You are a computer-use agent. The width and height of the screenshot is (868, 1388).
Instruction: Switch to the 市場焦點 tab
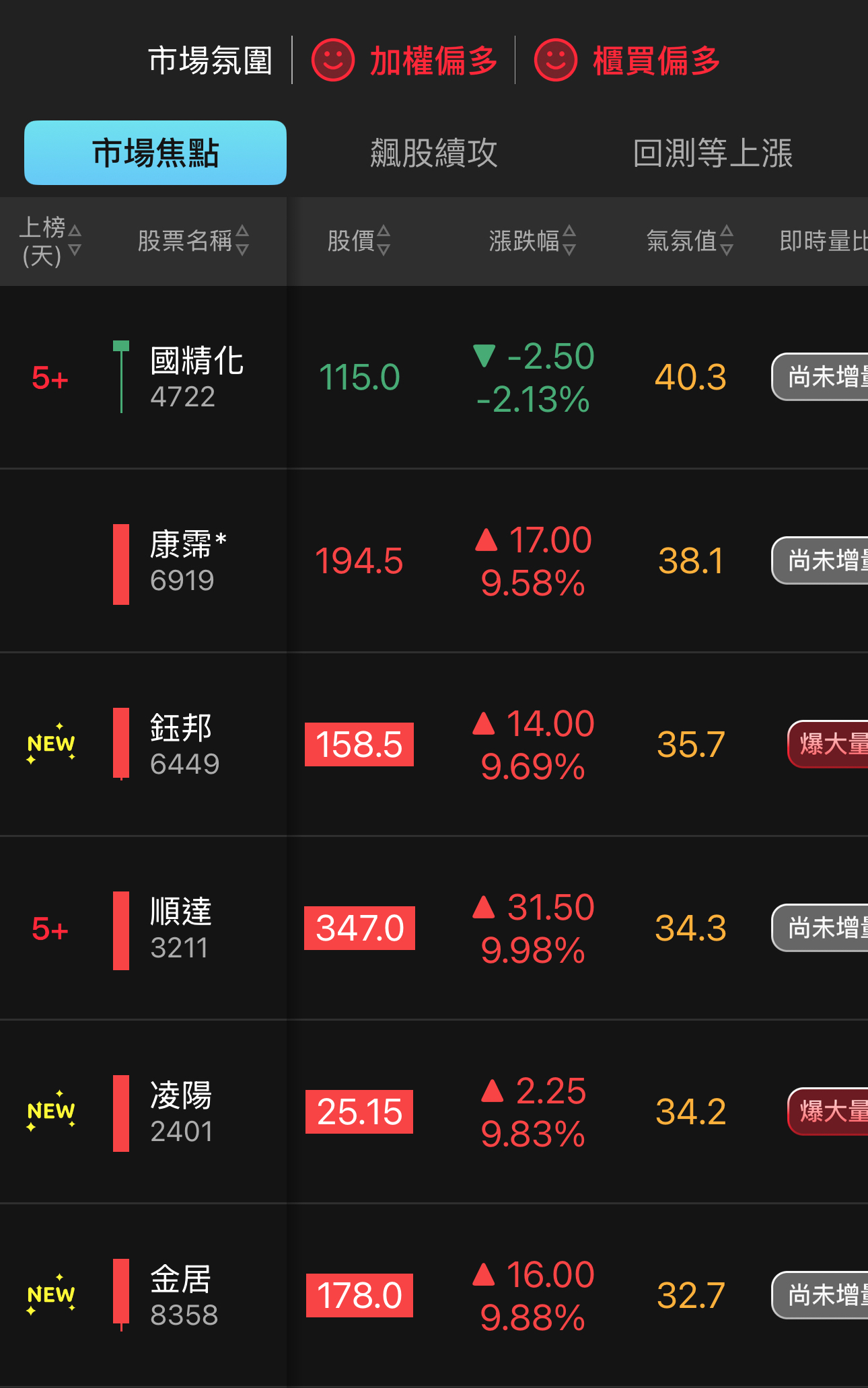pos(155,153)
